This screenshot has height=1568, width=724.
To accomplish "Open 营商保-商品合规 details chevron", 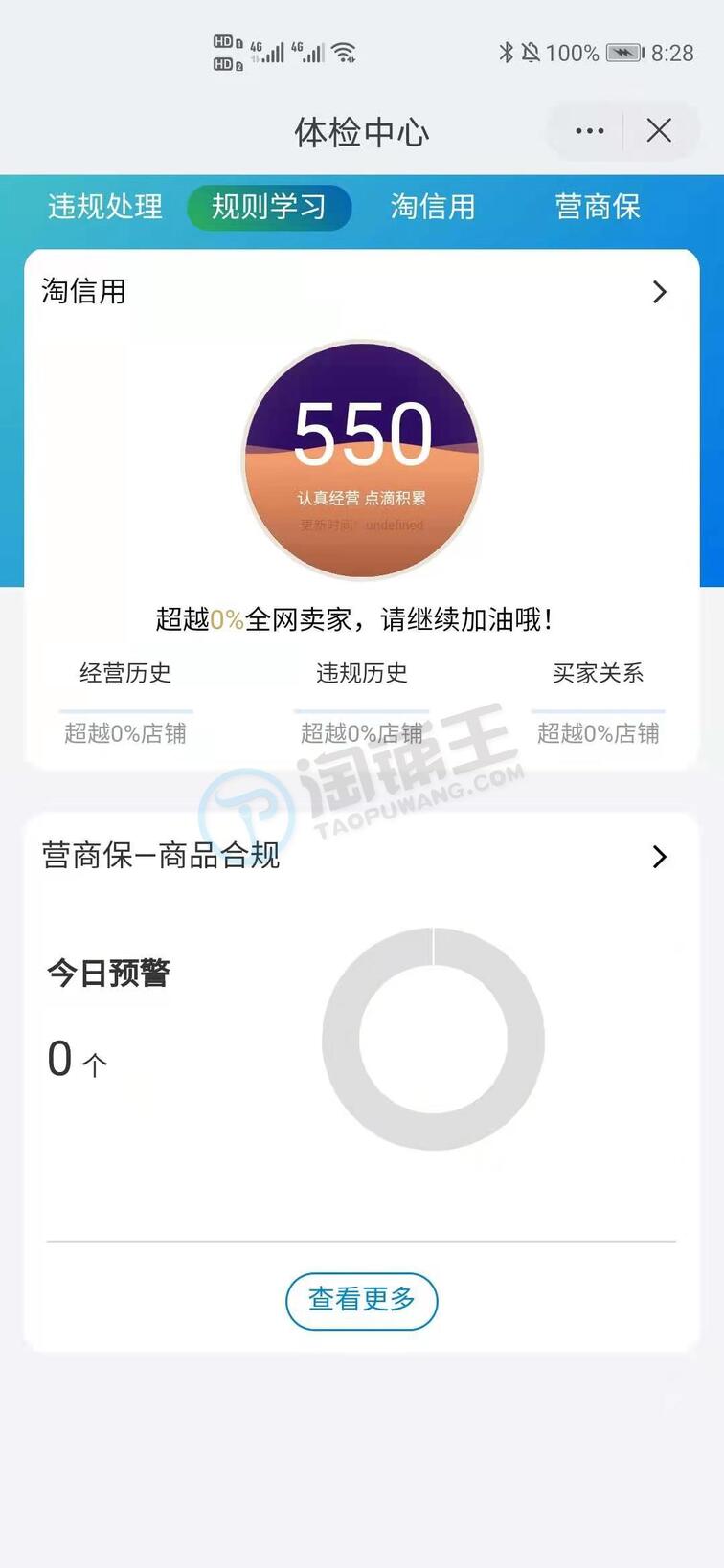I will click(659, 857).
